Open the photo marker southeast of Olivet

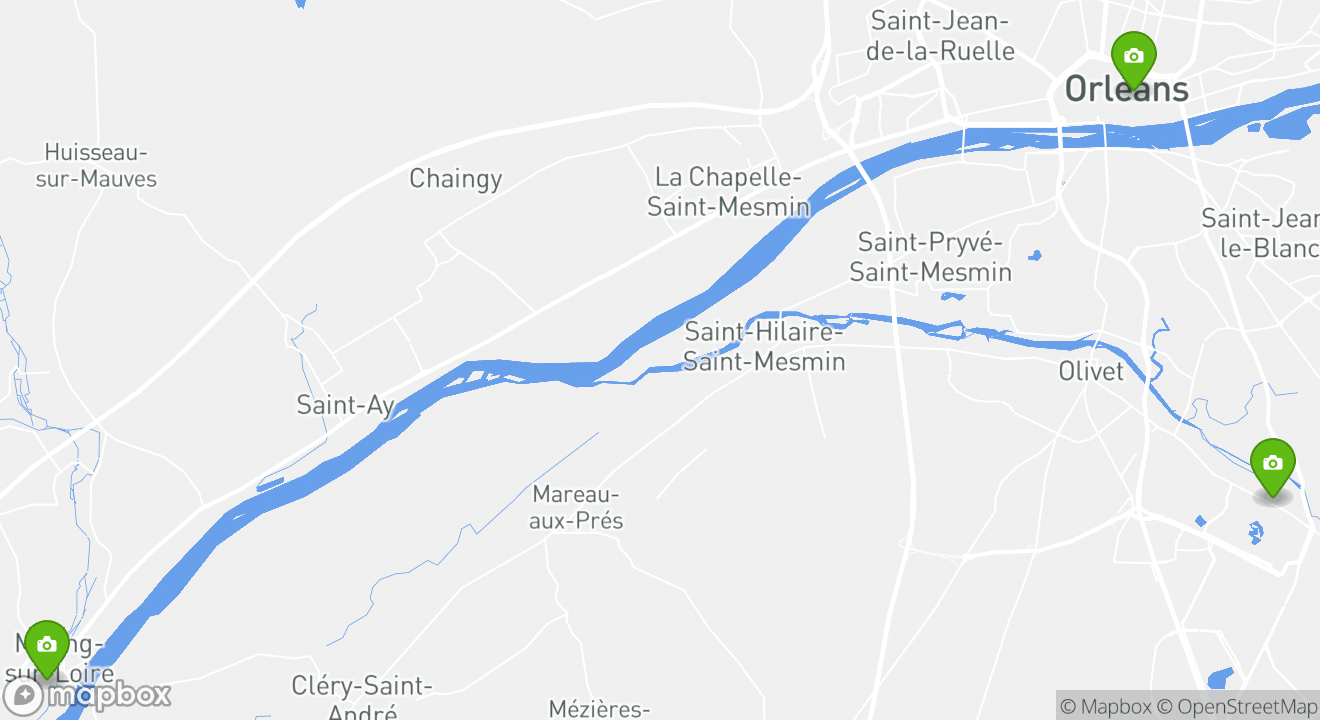(1272, 464)
